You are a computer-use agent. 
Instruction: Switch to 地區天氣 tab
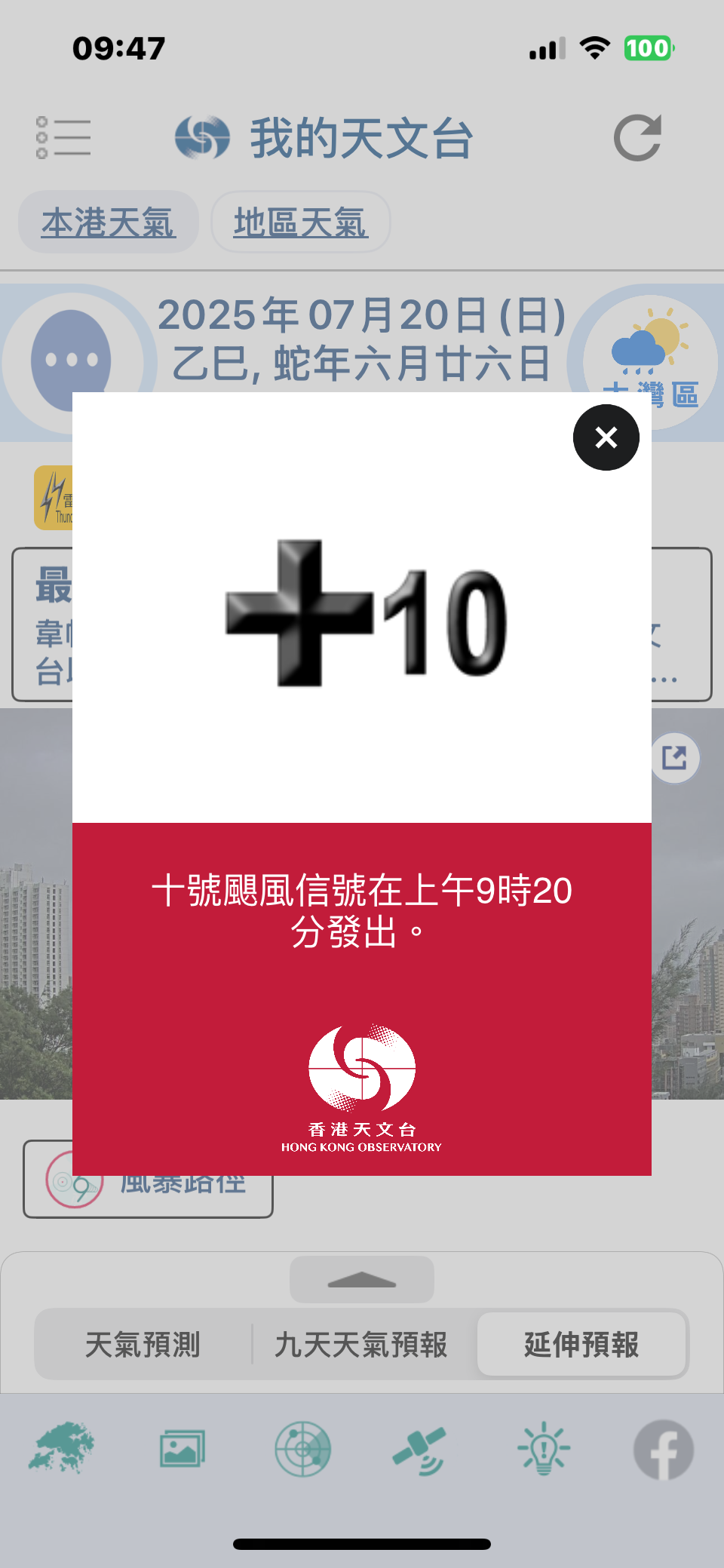pos(300,222)
